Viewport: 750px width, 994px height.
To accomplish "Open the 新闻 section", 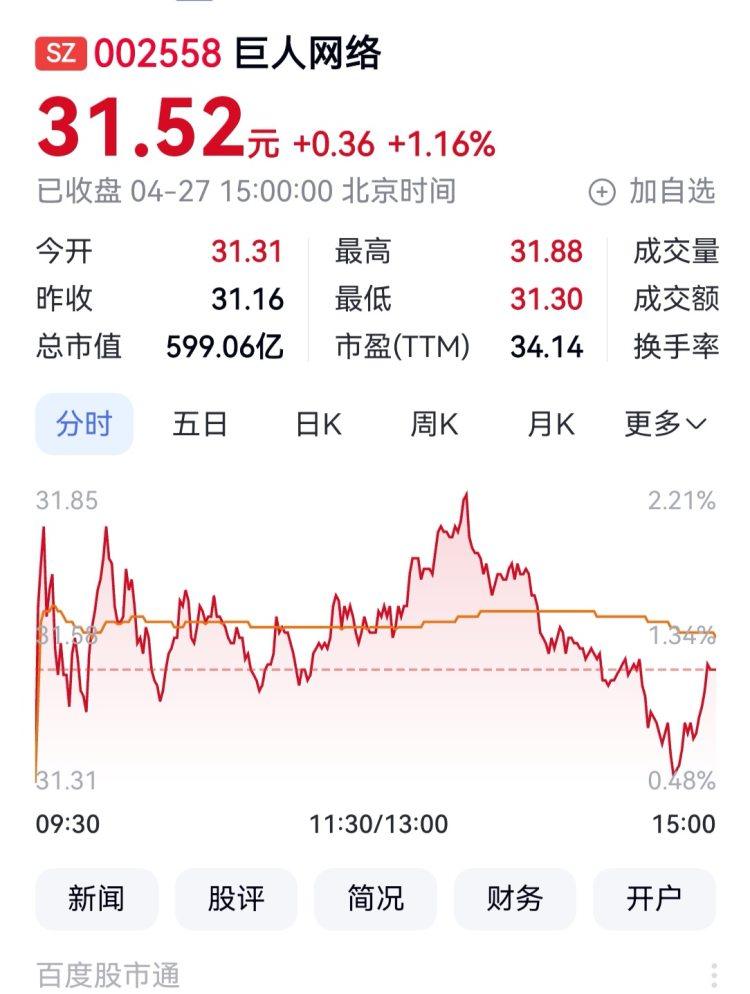I will pos(96,898).
